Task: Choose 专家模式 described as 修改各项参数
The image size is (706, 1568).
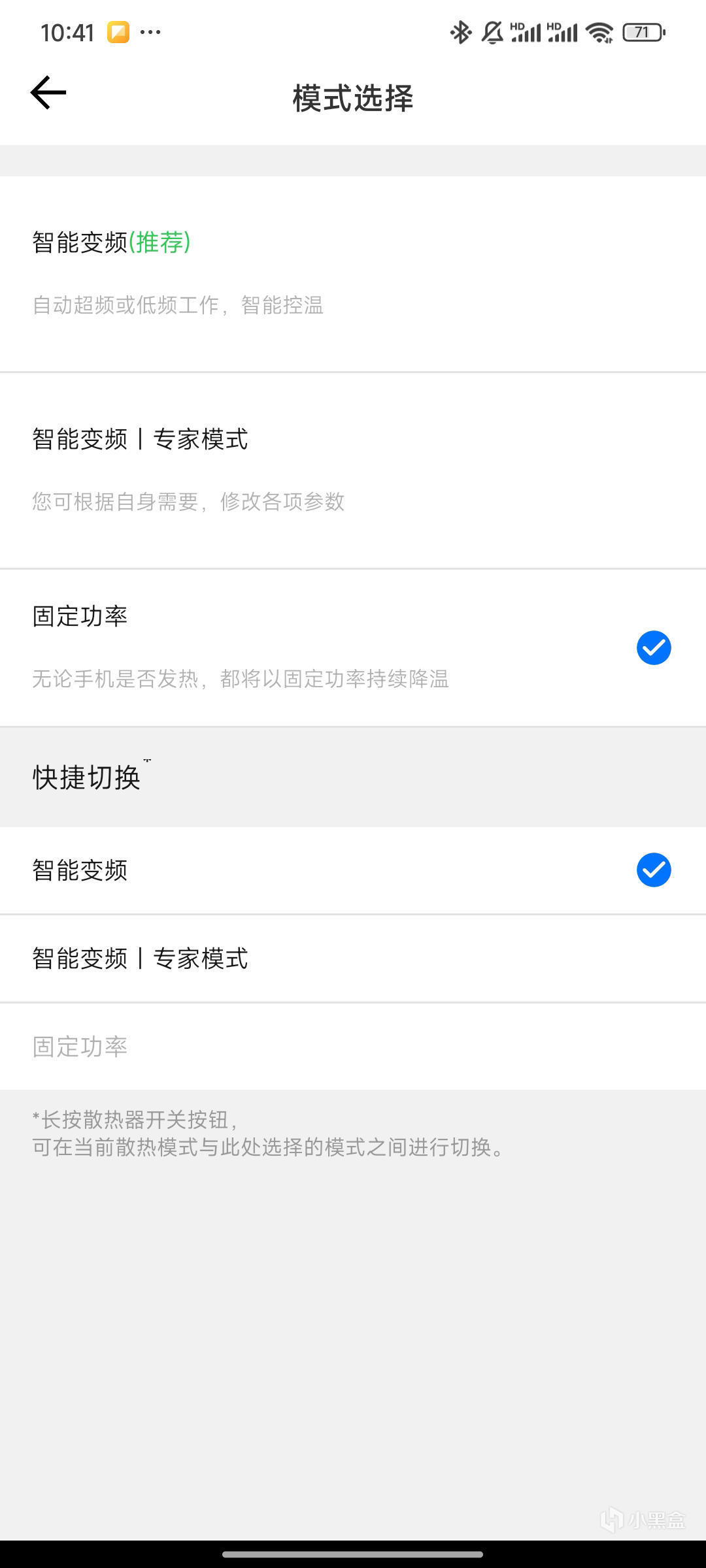Action: tap(353, 469)
